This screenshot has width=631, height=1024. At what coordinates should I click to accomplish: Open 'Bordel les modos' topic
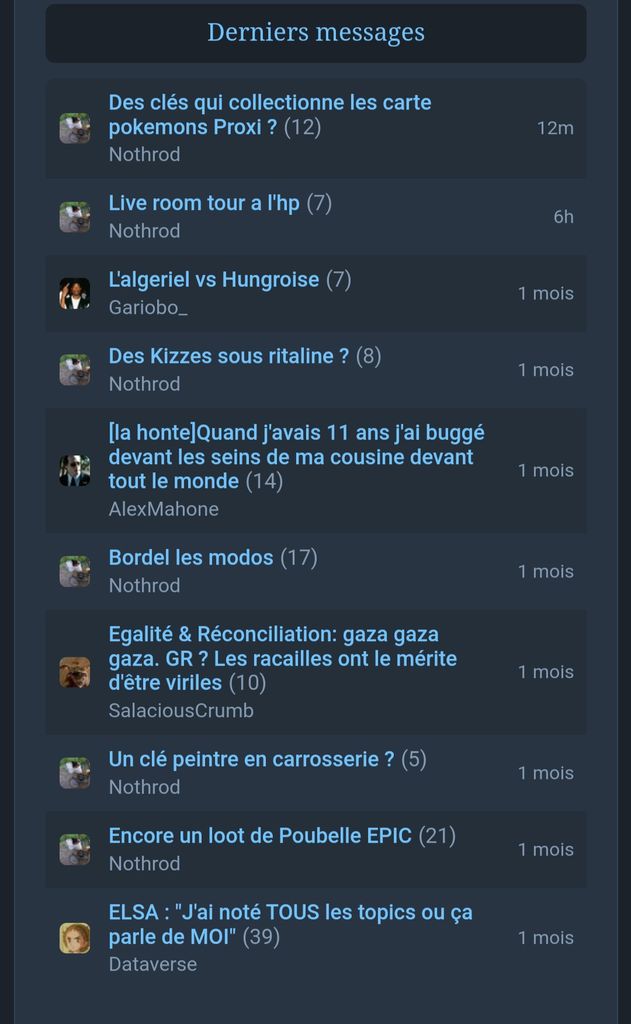(190, 557)
